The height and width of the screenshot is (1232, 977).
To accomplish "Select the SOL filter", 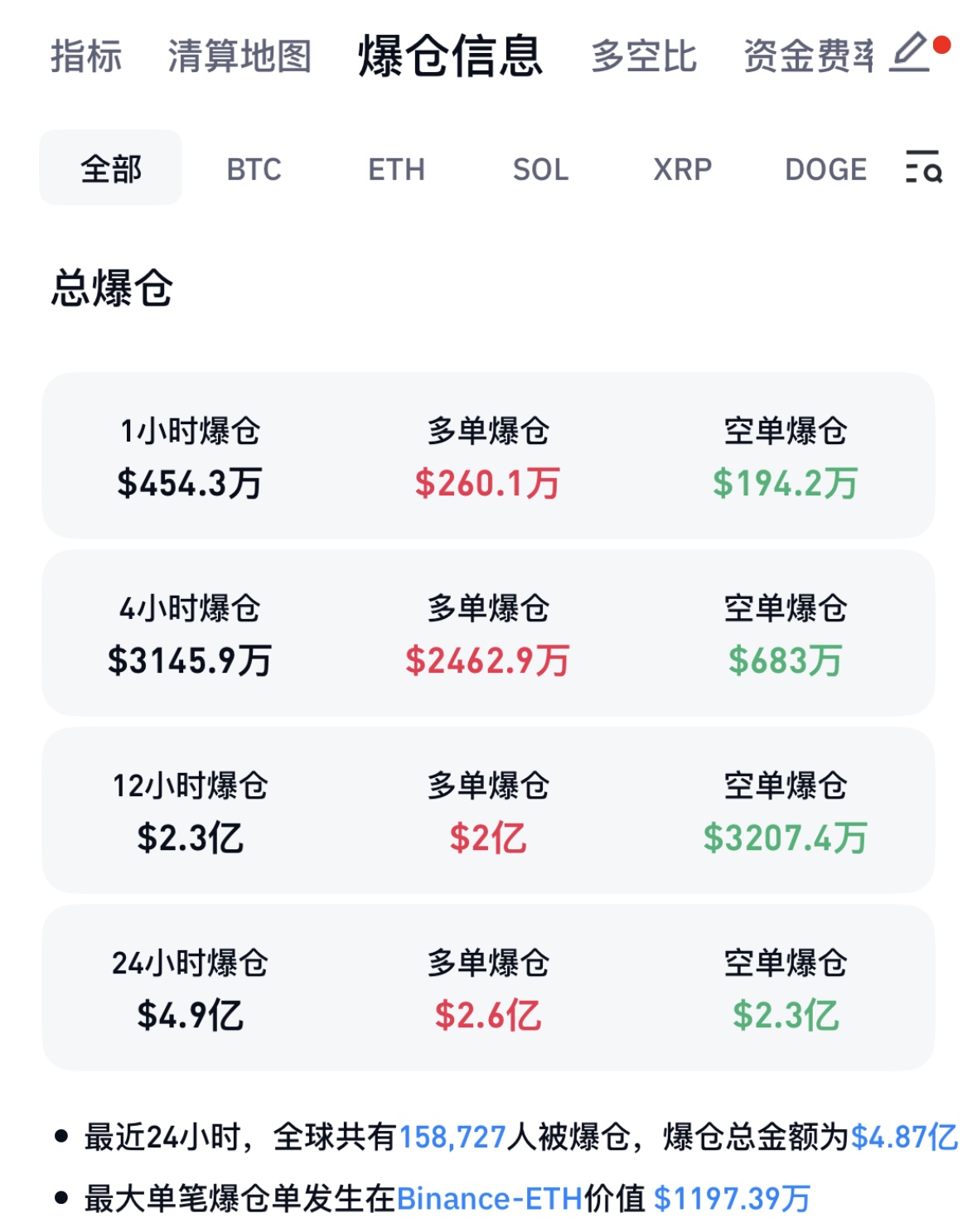I will coord(539,169).
